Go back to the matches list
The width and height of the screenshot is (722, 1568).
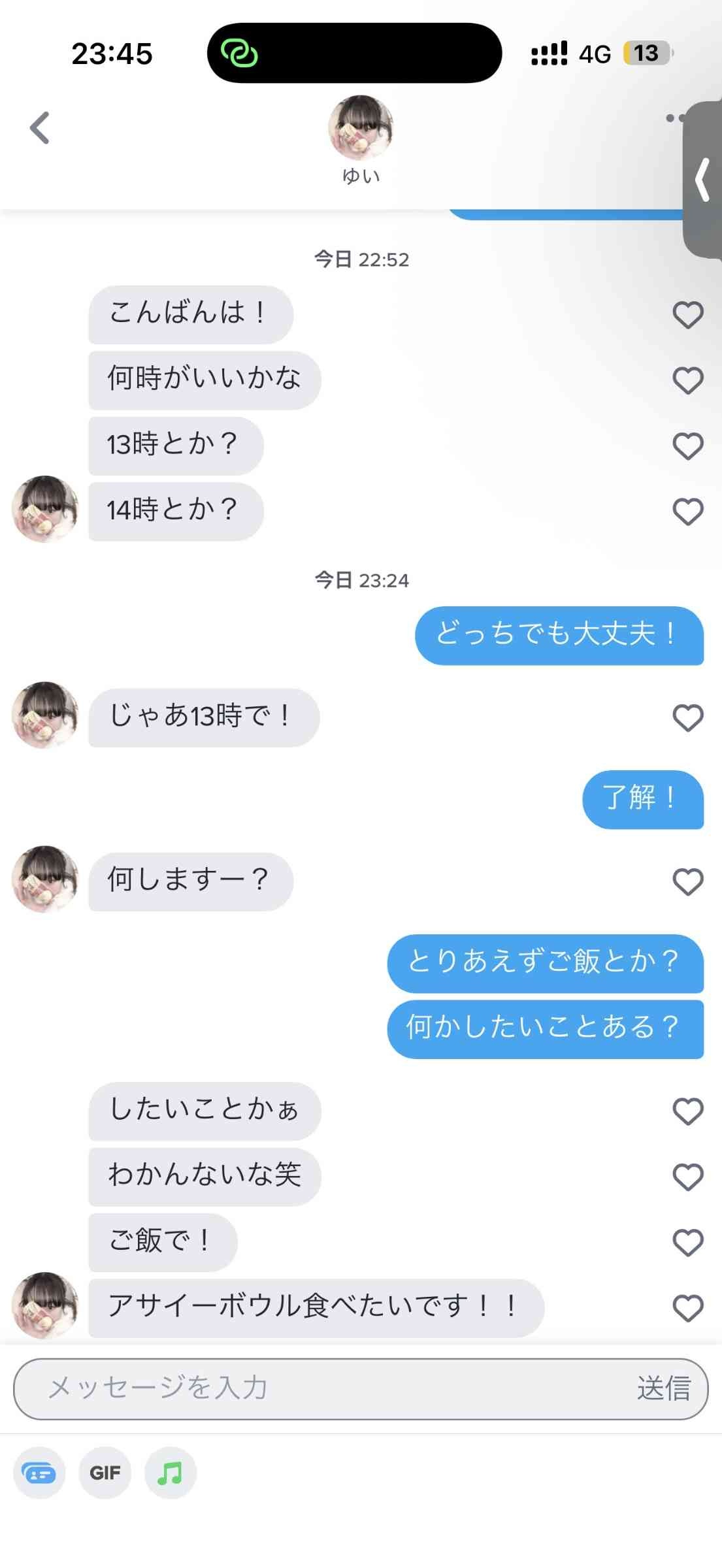(x=40, y=127)
